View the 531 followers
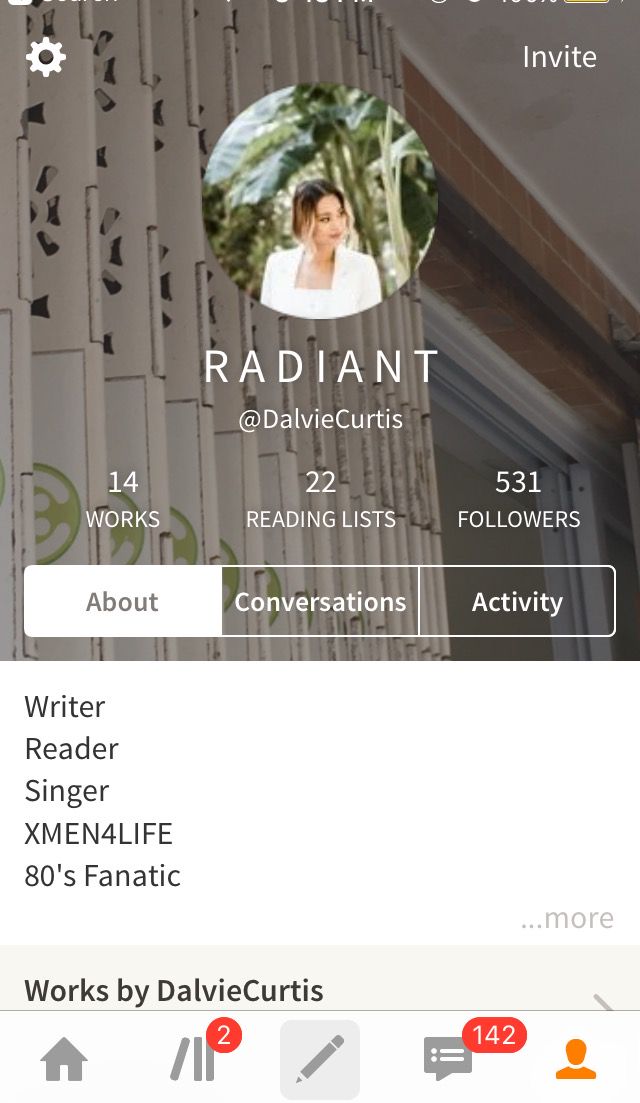The image size is (640, 1103). tap(518, 499)
